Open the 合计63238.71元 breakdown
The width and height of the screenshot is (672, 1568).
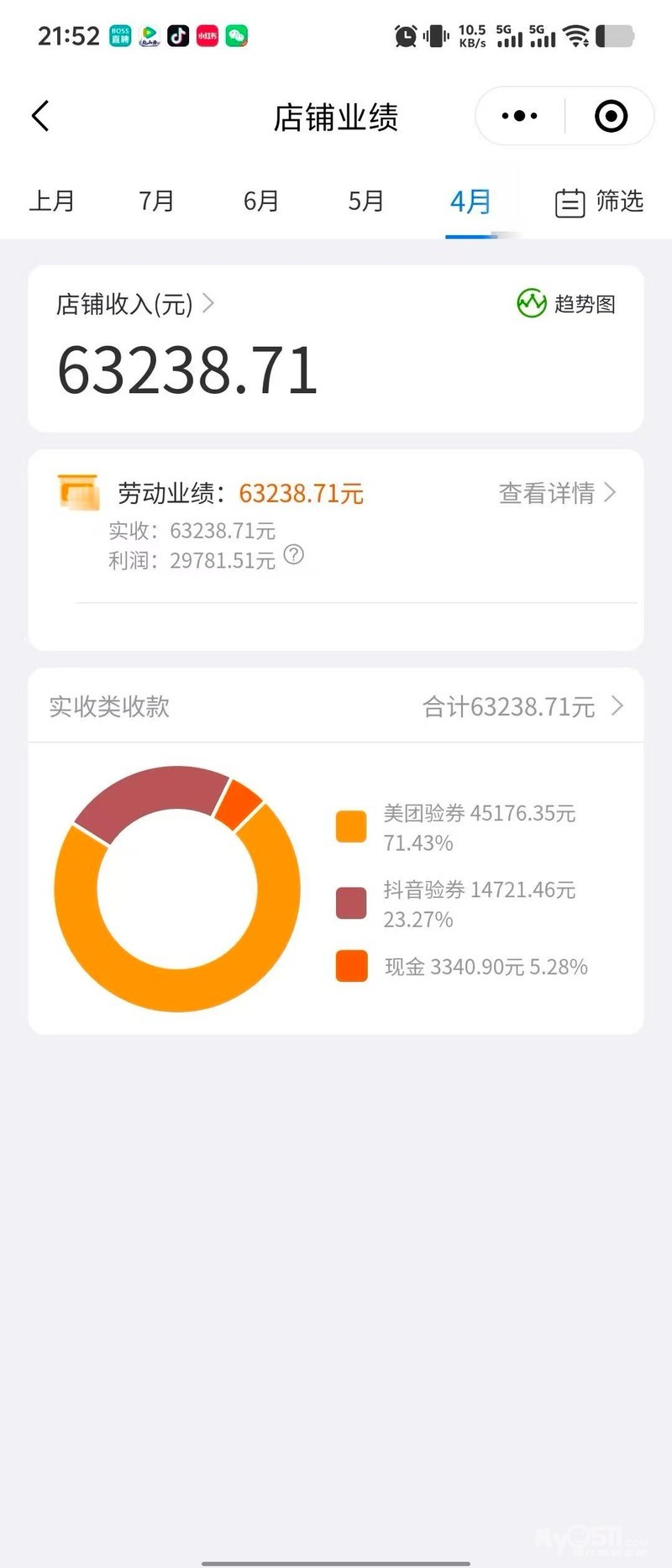523,706
